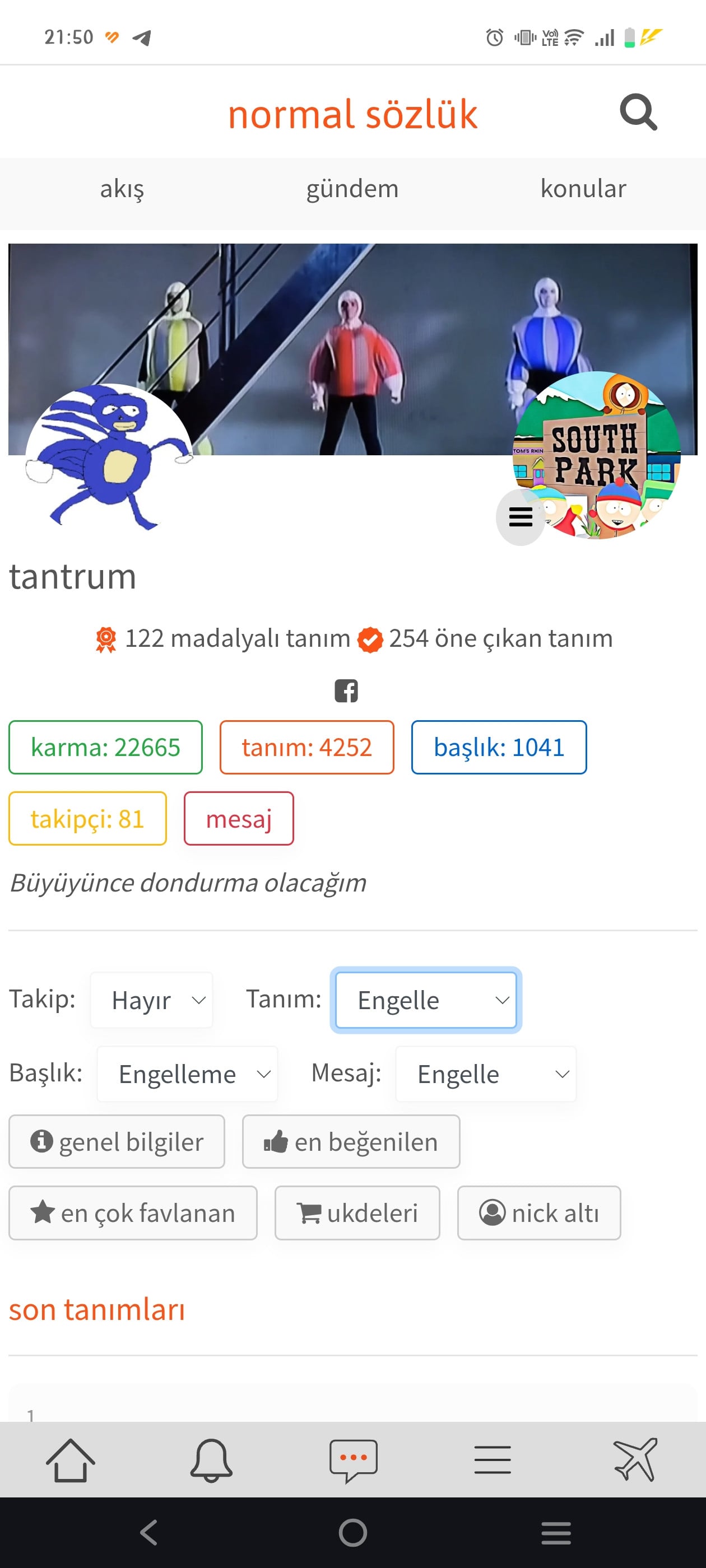Switch to the gündem tab
Screen dimensions: 706x1568
click(x=352, y=189)
